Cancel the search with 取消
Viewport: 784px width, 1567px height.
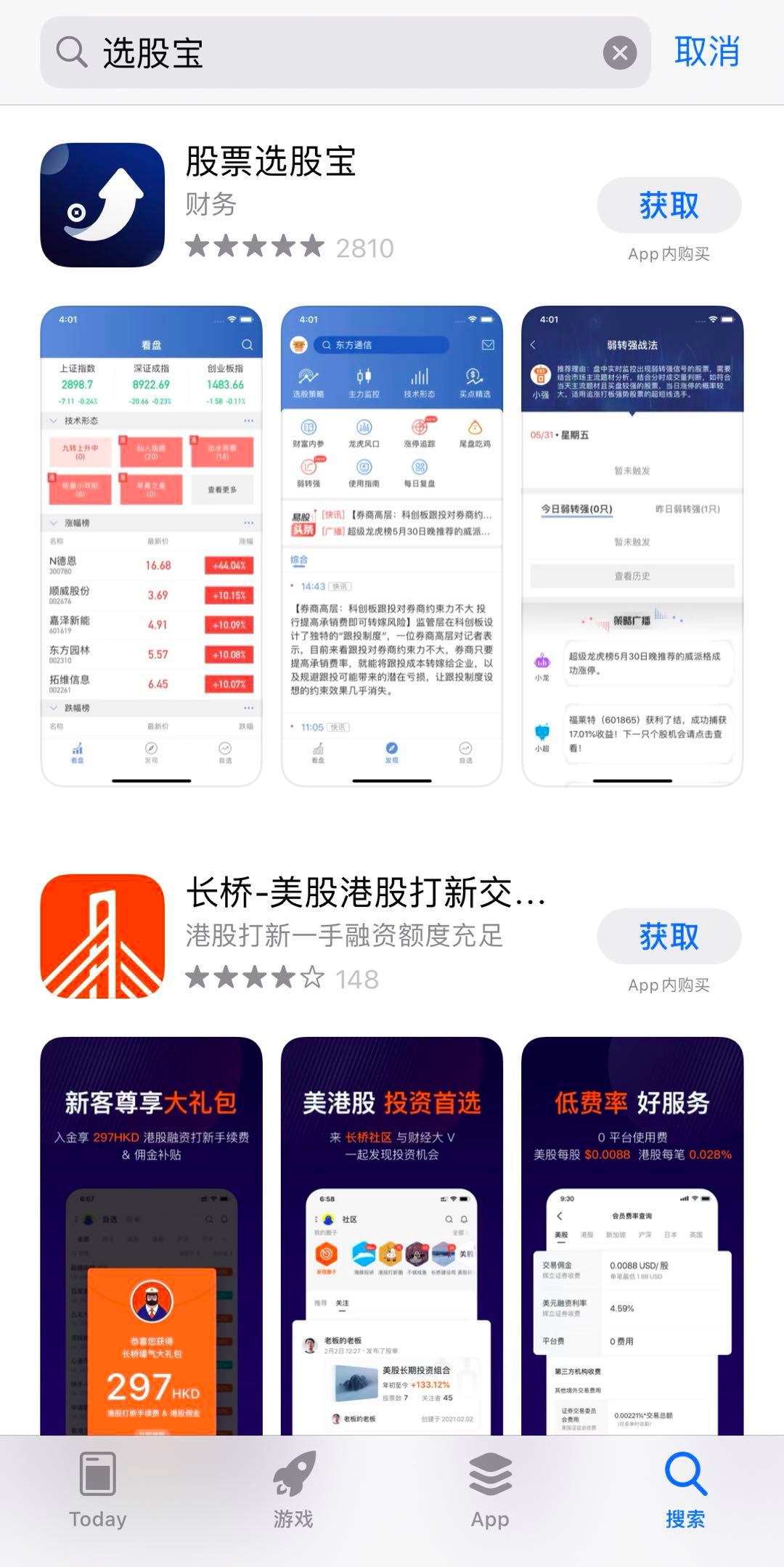(x=706, y=52)
